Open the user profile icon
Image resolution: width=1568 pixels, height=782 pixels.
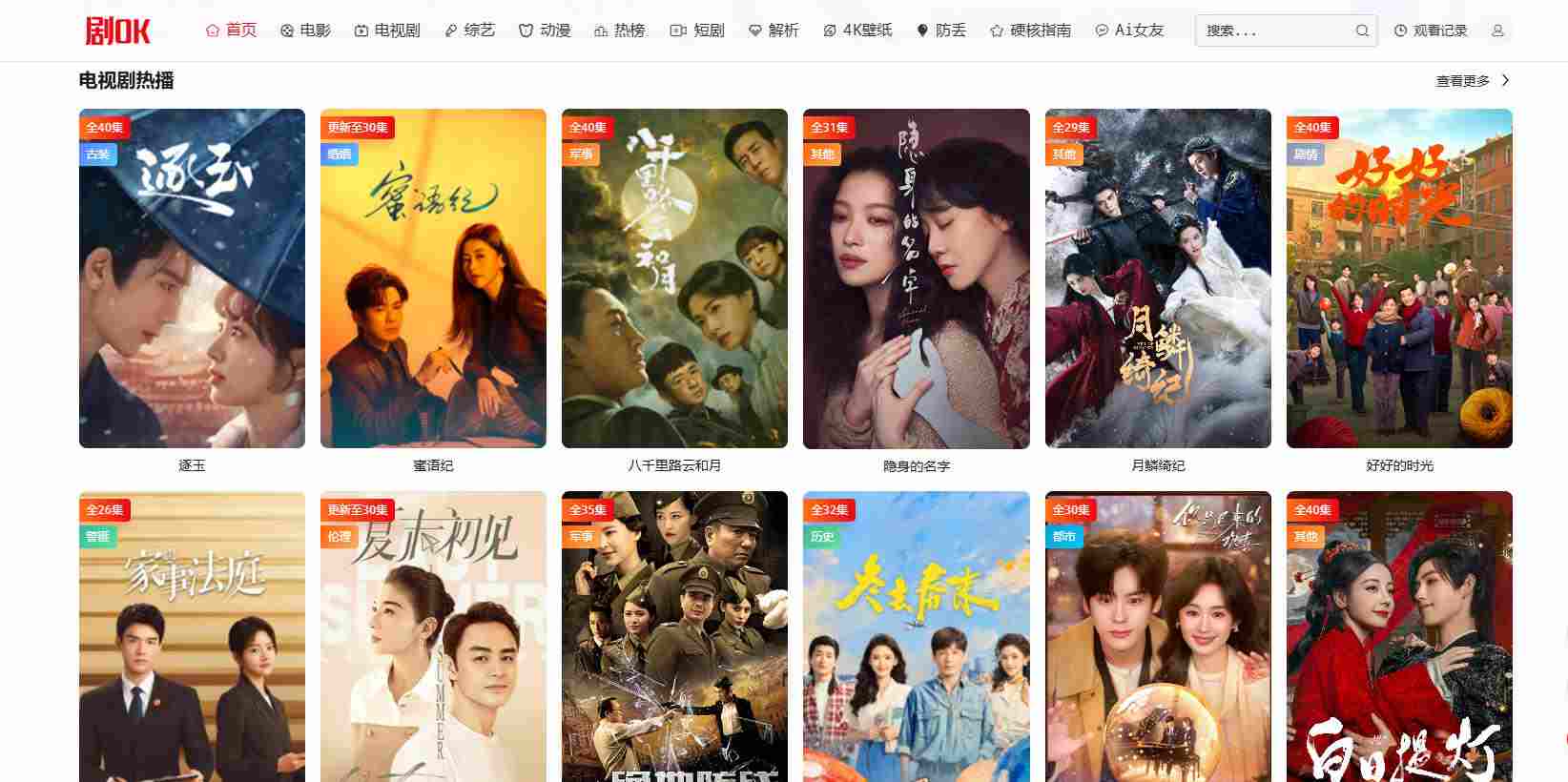[1497, 31]
